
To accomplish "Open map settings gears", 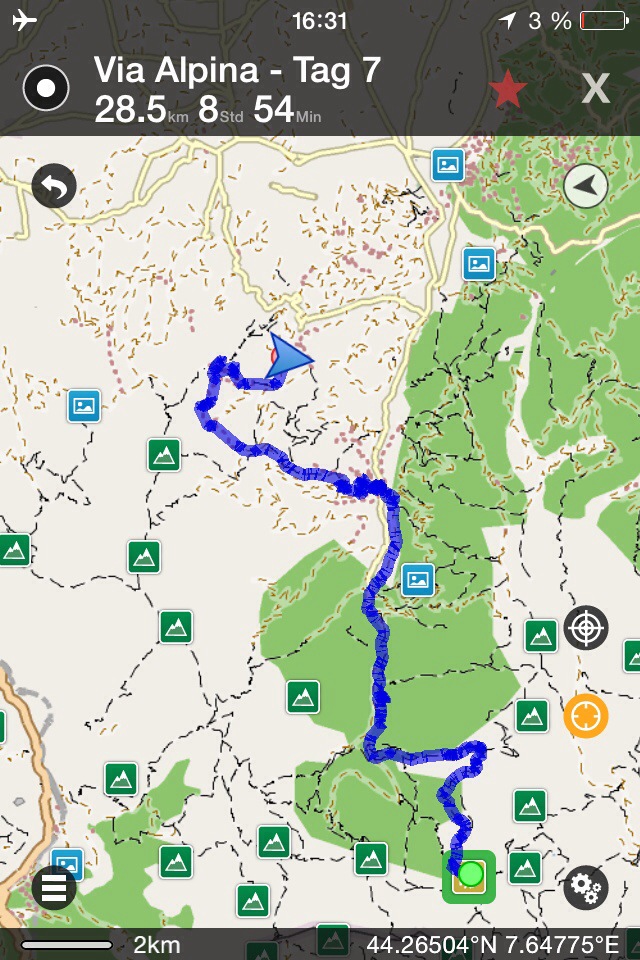I will click(585, 887).
